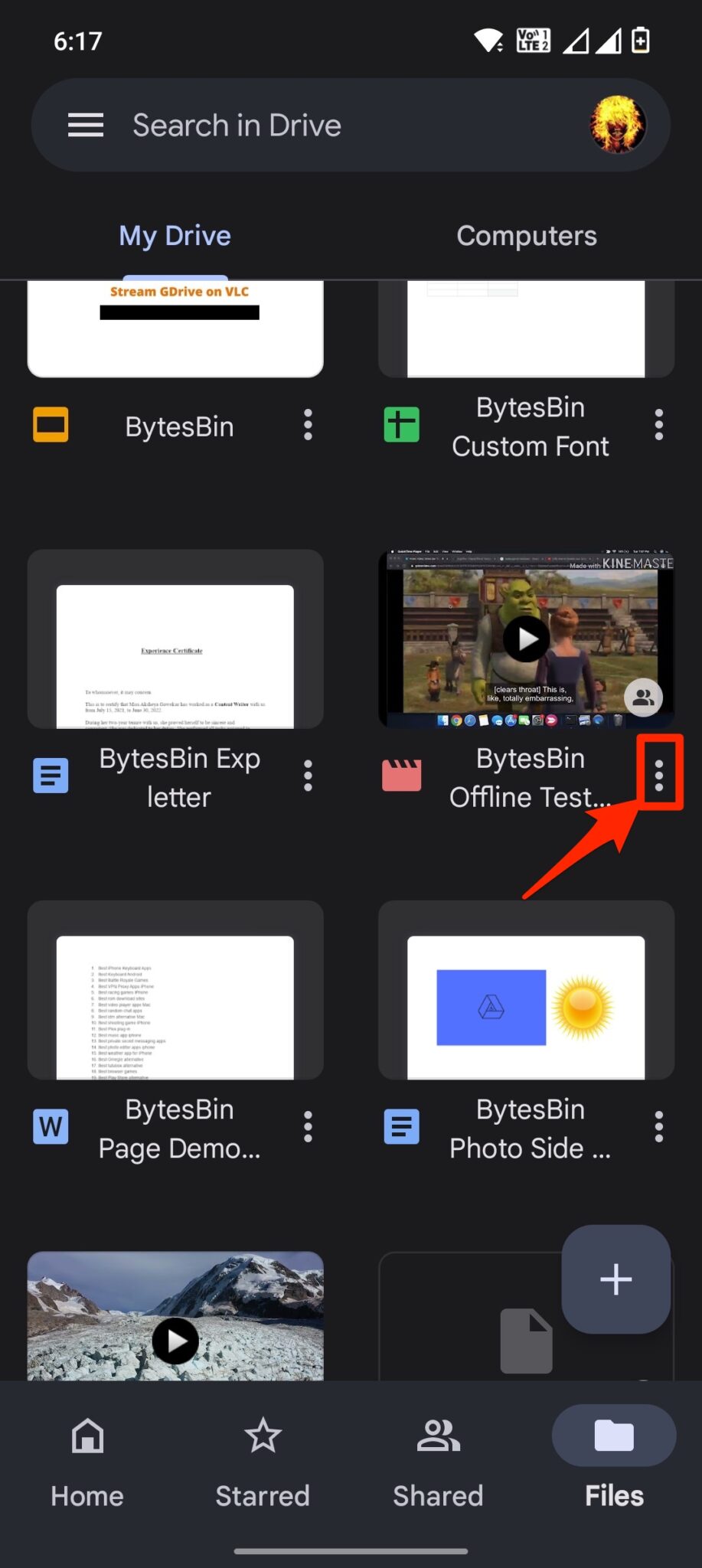Play the glacier mountain video
Screen dimensions: 702x1568
coord(175,1341)
